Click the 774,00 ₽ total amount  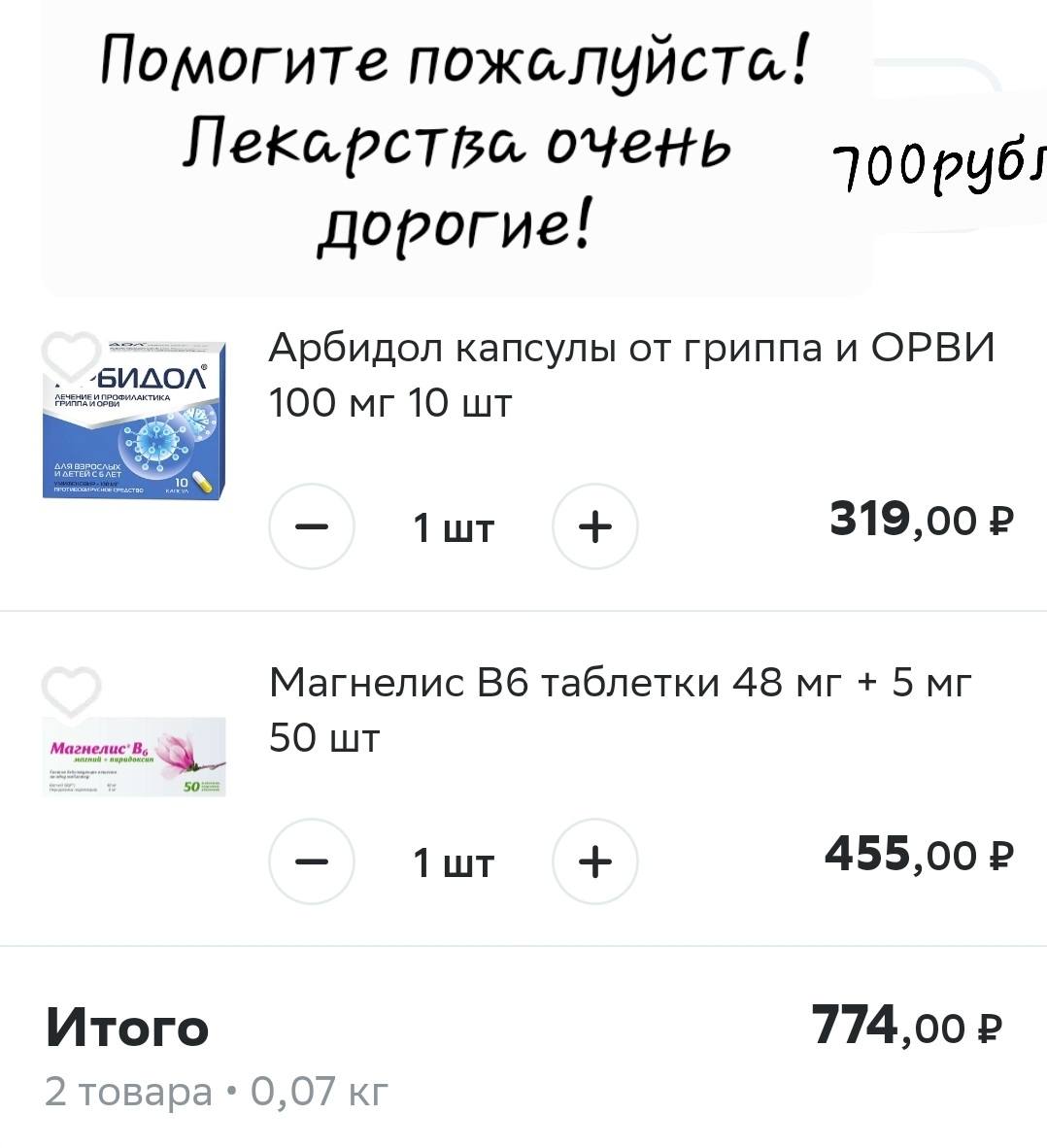pos(907,1025)
